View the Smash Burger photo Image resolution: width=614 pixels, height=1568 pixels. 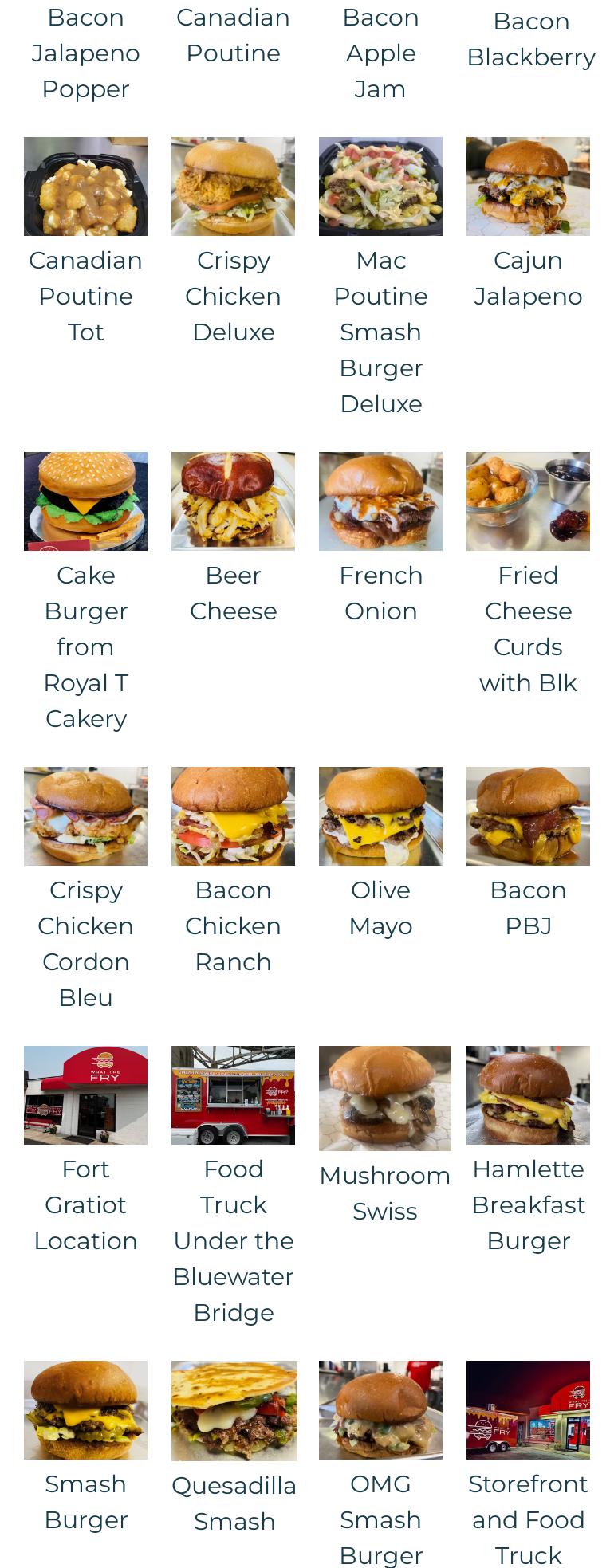tap(85, 1410)
